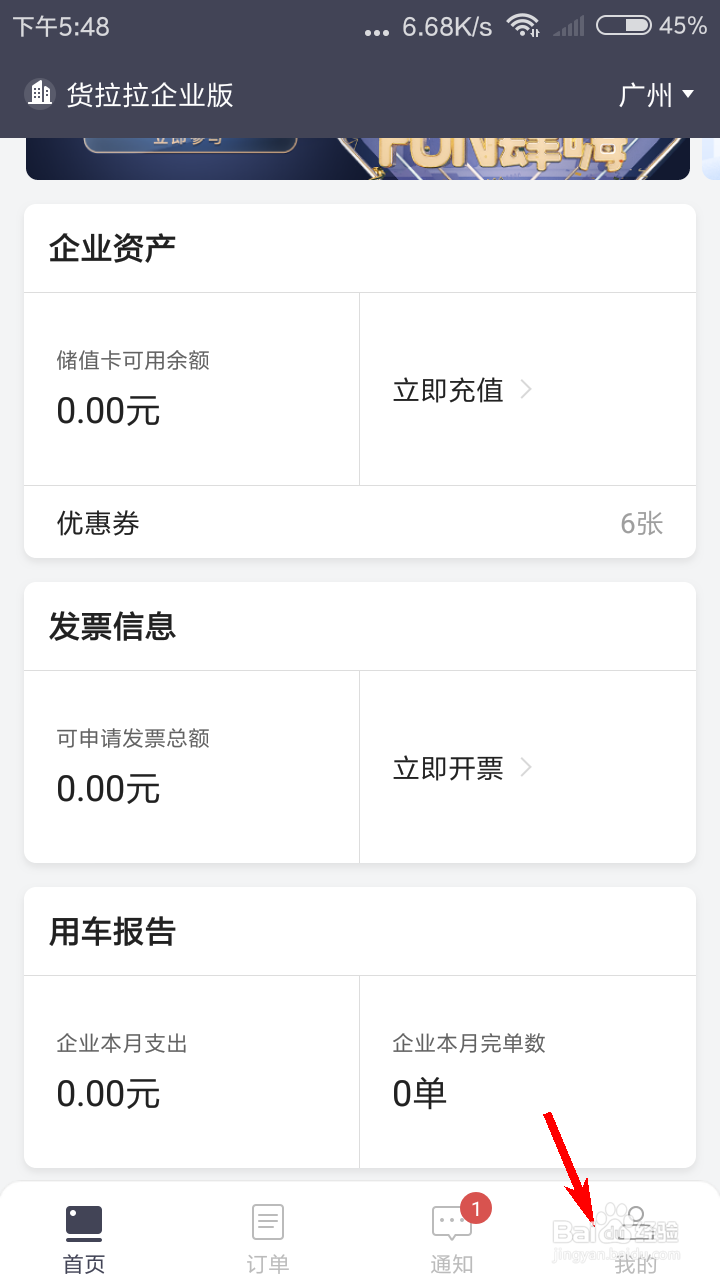Tap the red notification badge showing 1
The image size is (720, 1280).
(475, 1208)
